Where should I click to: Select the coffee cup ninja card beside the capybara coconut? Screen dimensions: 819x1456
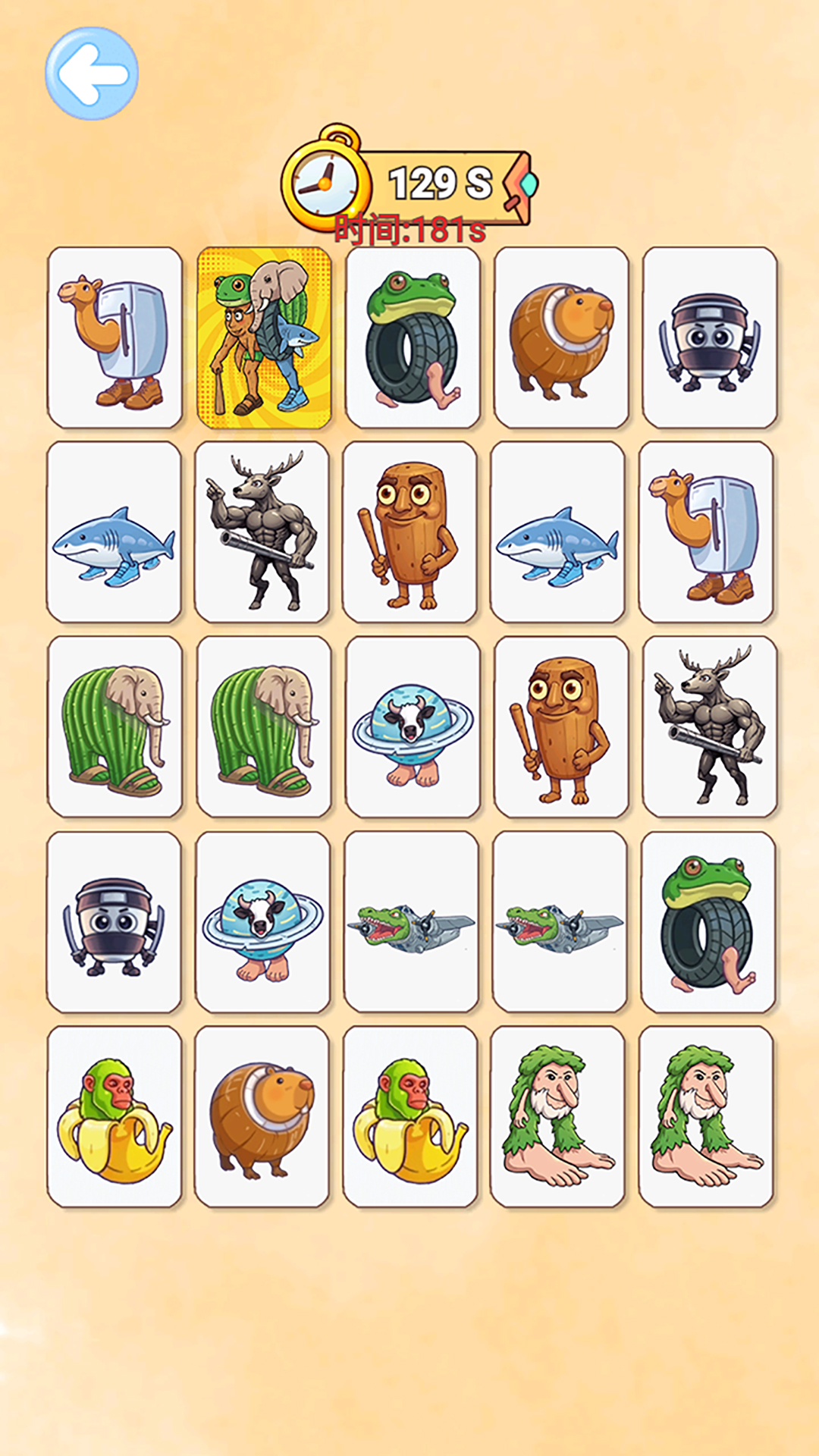pyautogui.click(x=710, y=337)
